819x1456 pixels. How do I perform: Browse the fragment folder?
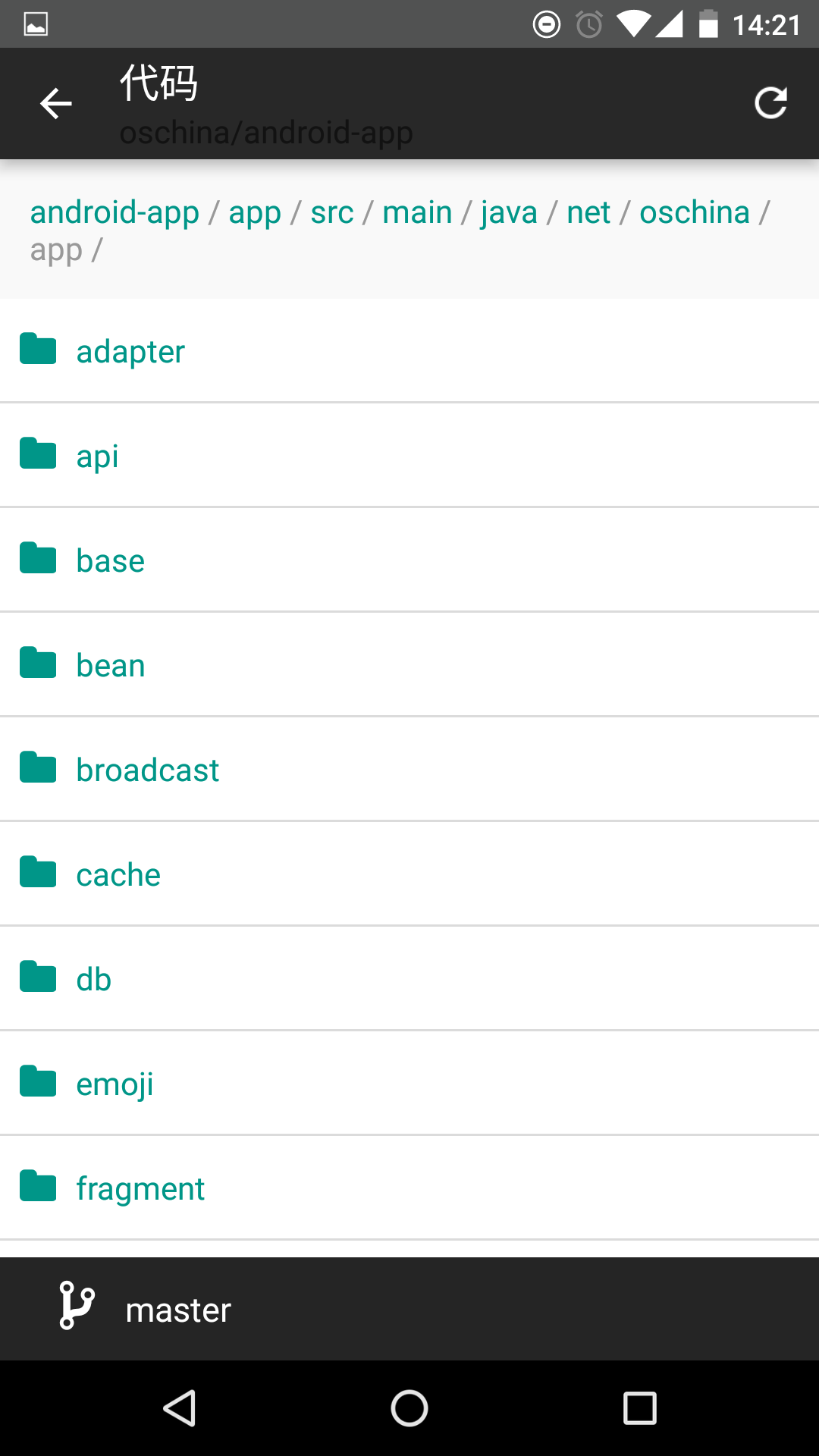(x=140, y=1188)
